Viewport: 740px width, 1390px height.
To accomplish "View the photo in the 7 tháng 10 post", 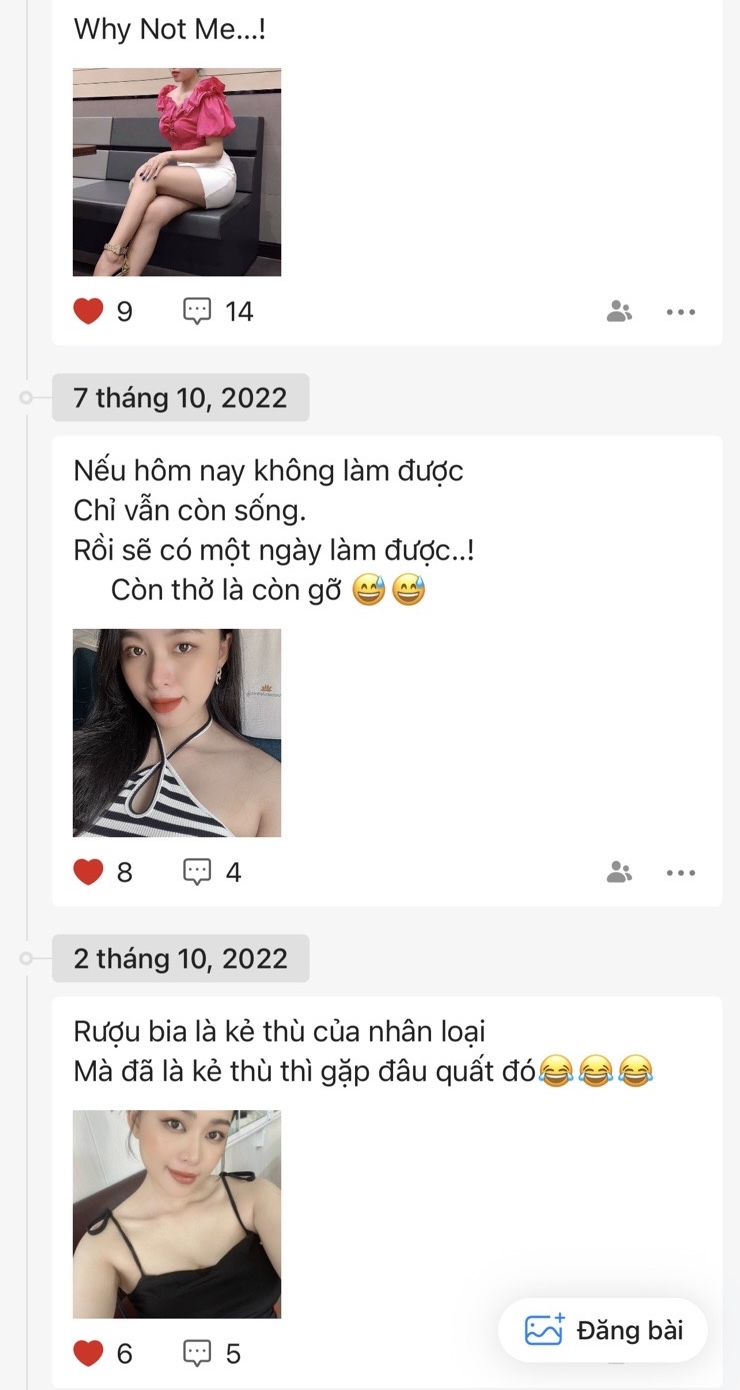I will pos(177,733).
